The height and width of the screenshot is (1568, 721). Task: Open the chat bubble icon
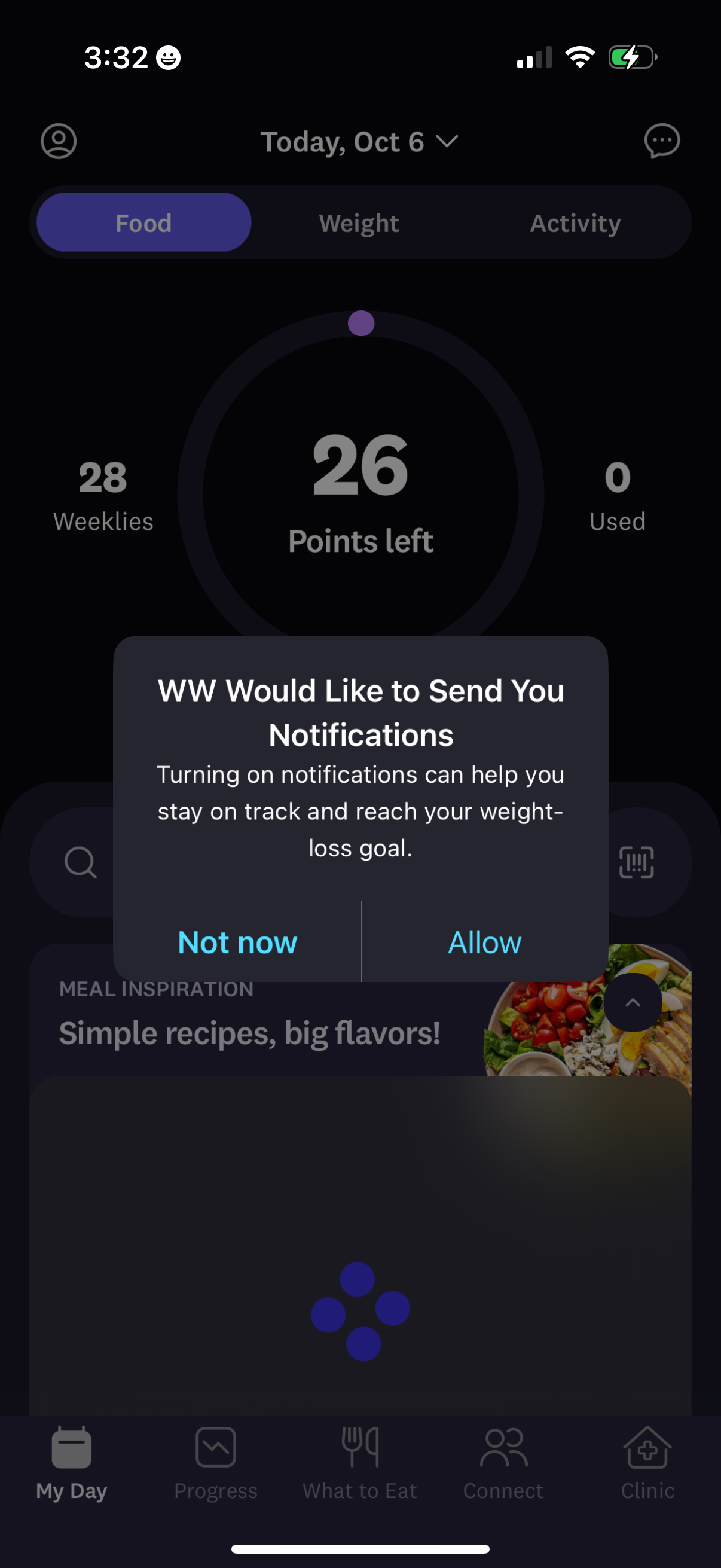661,141
